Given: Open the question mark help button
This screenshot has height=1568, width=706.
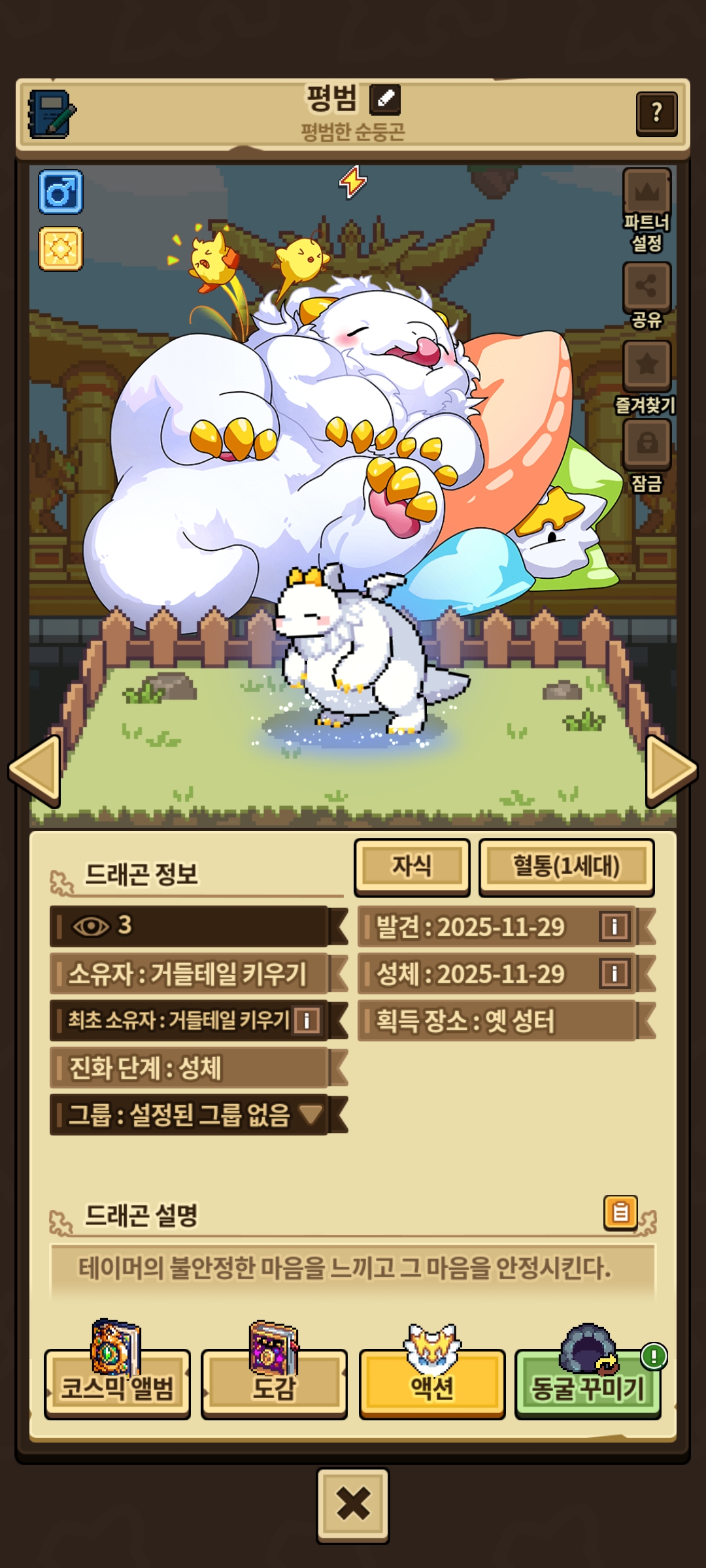Looking at the screenshot, I should 656,114.
